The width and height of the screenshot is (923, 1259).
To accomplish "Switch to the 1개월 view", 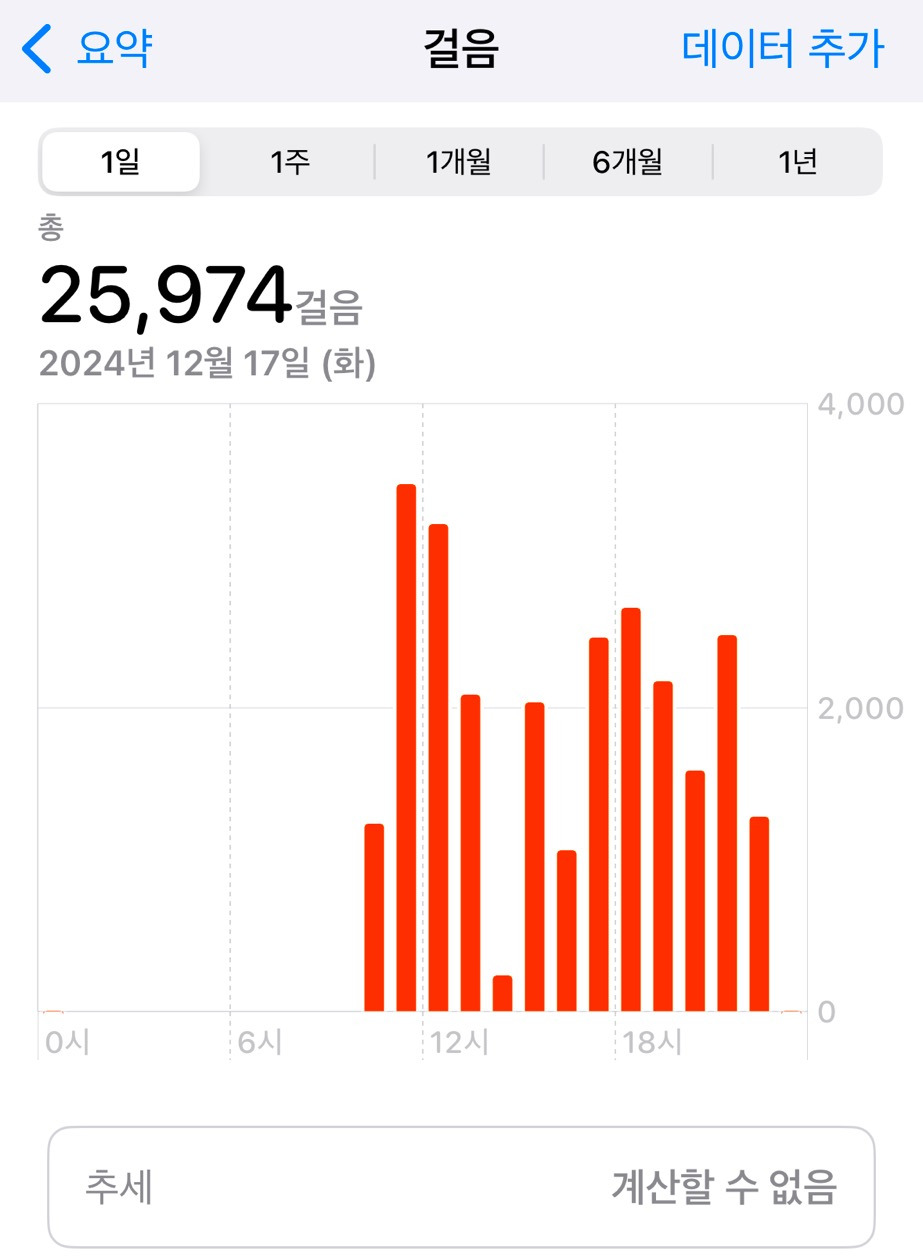I will [x=459, y=161].
